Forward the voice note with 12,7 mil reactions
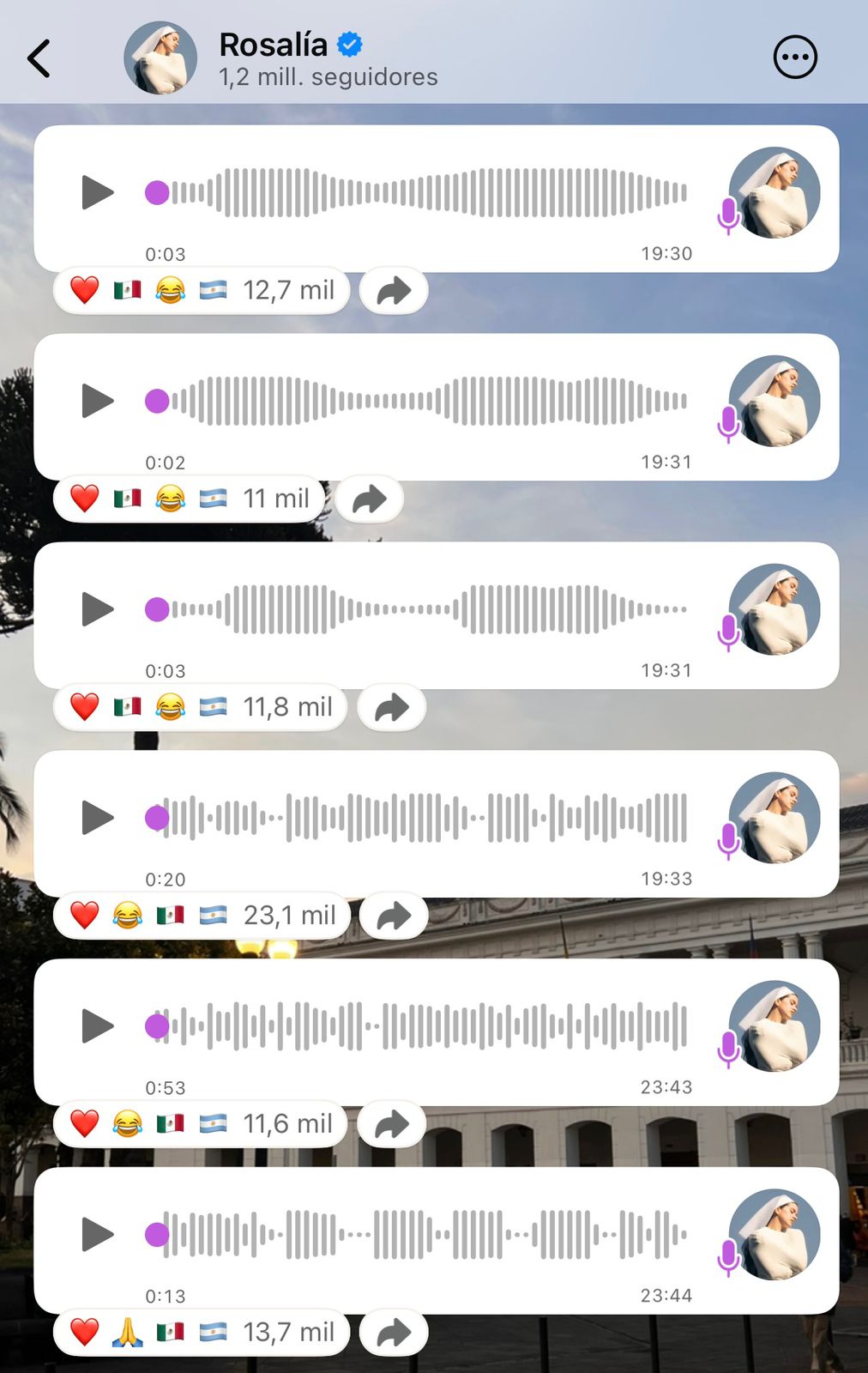The width and height of the screenshot is (868, 1373). coord(394,291)
